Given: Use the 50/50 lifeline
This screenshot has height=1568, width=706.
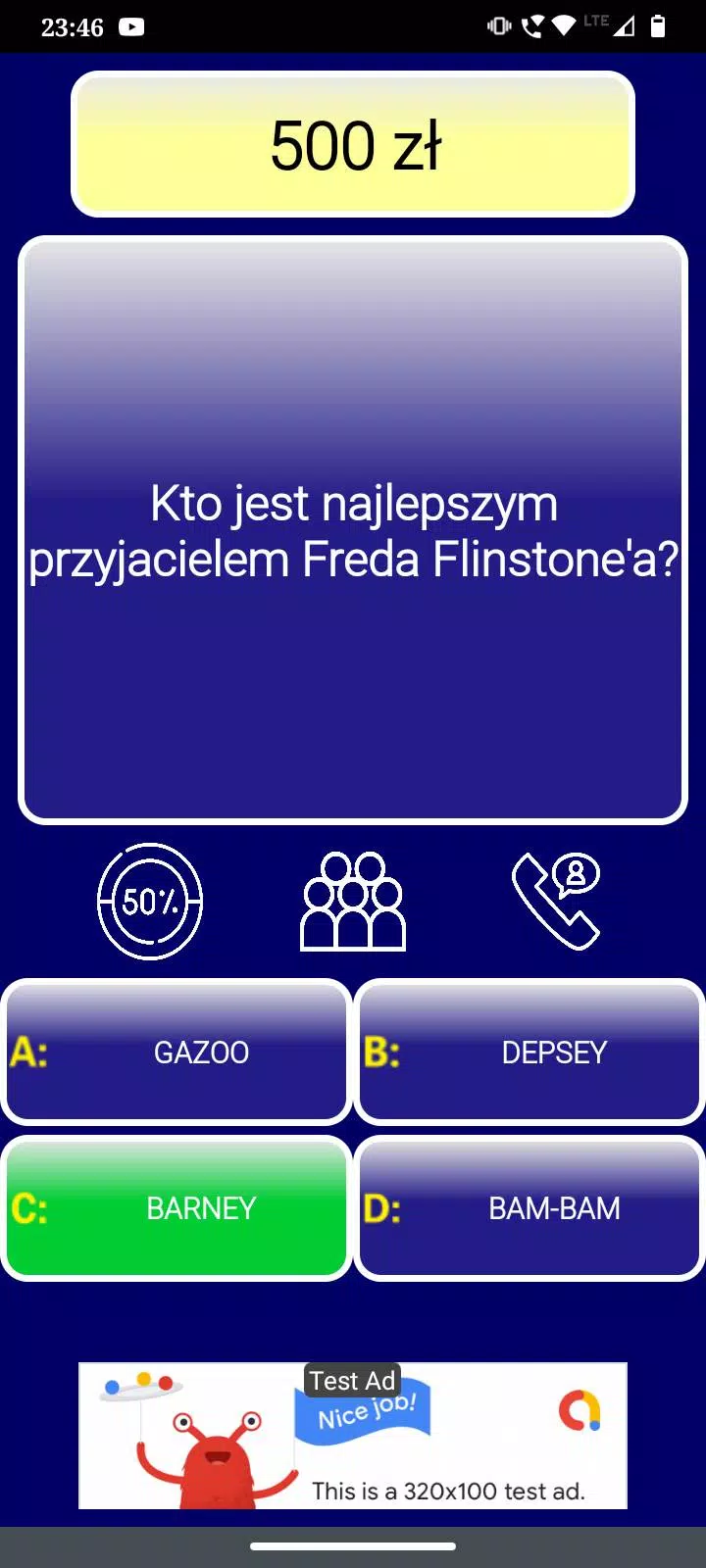Looking at the screenshot, I should tap(150, 902).
